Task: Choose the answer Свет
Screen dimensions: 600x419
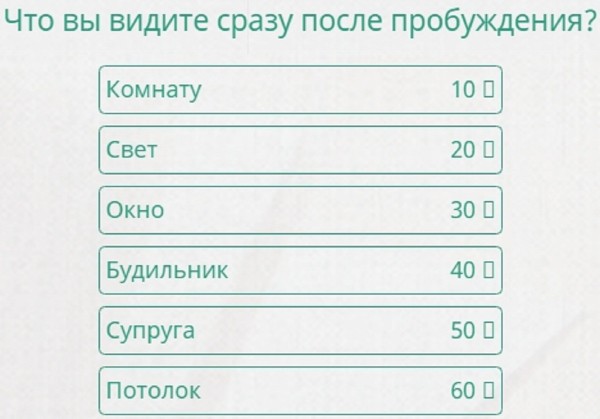Action: point(300,150)
